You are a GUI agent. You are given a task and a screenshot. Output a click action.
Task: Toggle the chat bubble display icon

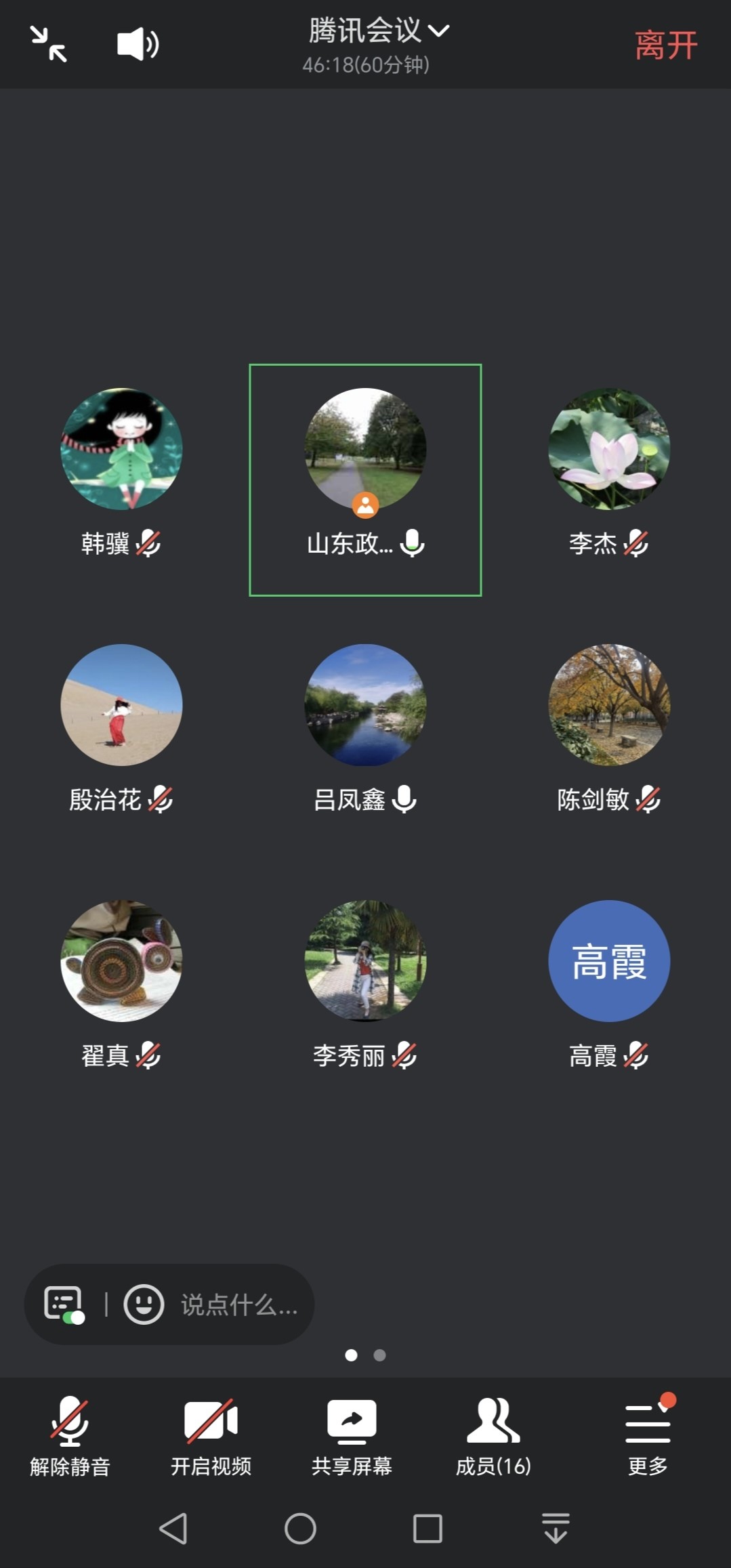[63, 1304]
